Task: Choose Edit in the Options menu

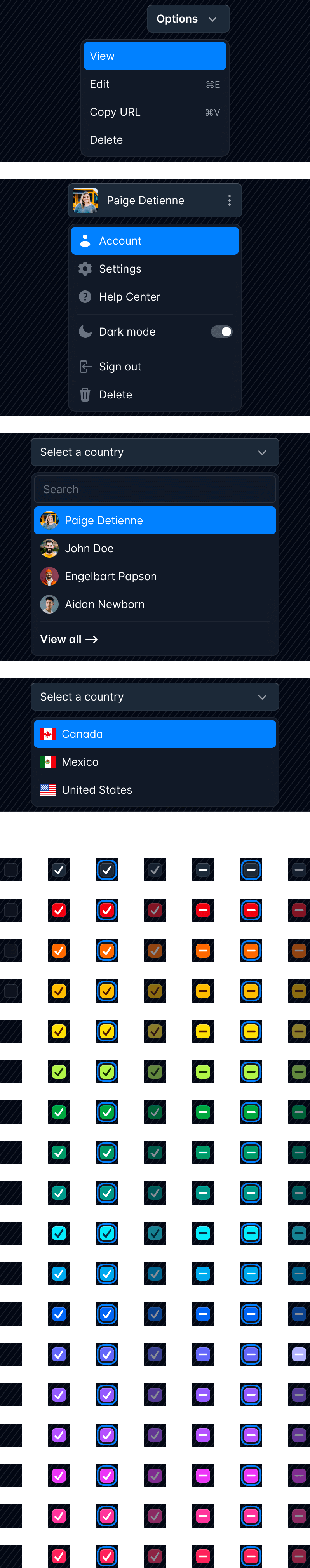Action: (155, 84)
